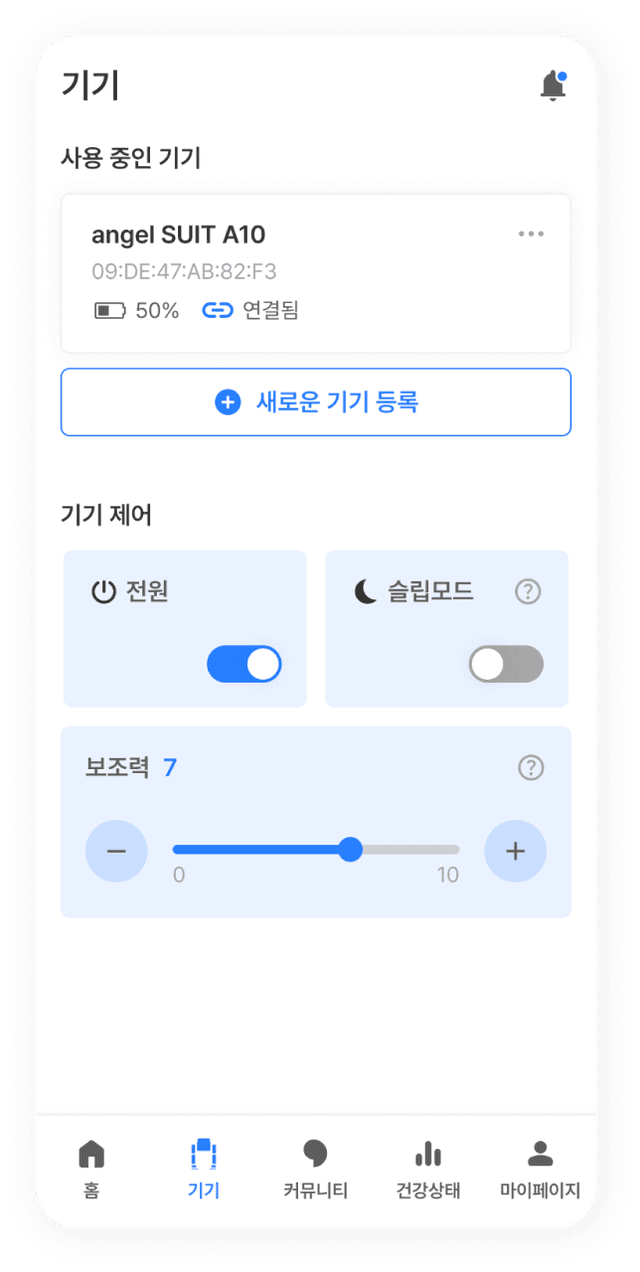Go to the 홈 tab

tap(91, 1168)
